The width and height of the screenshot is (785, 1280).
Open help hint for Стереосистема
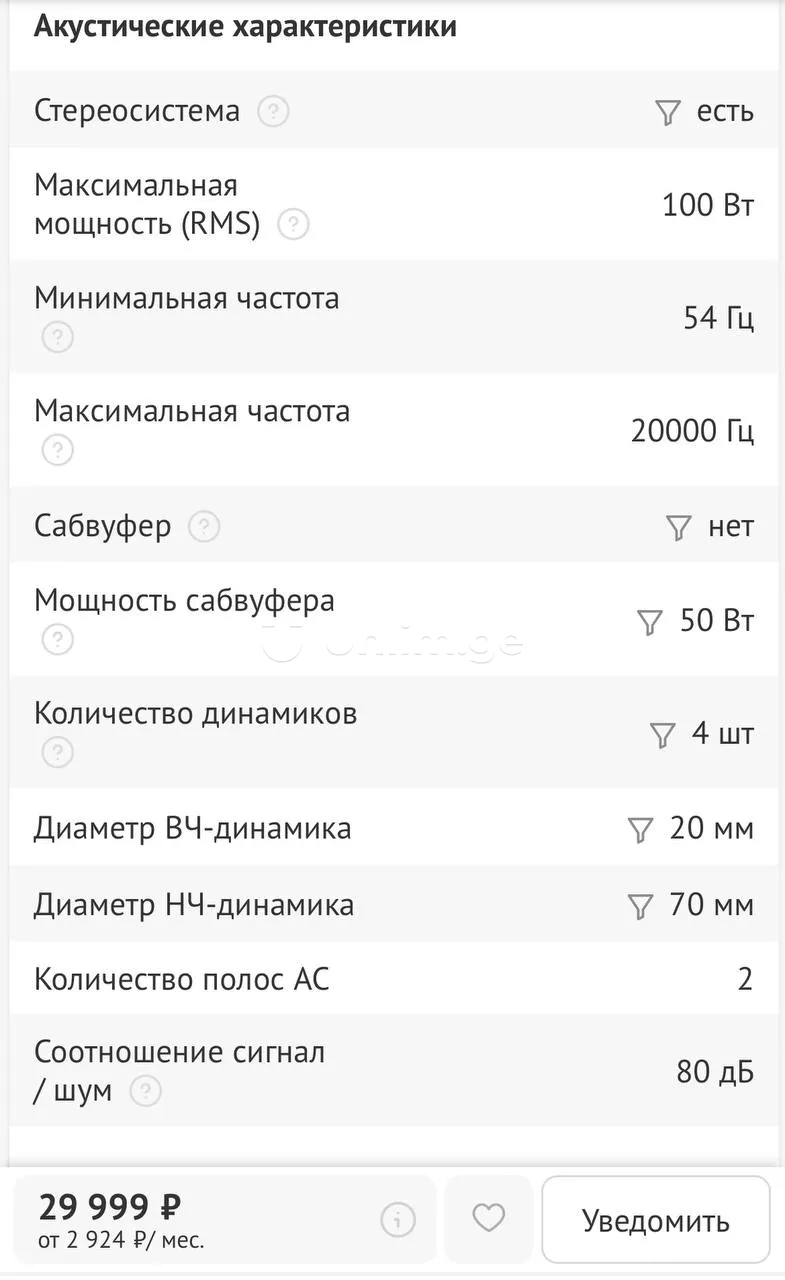273,111
